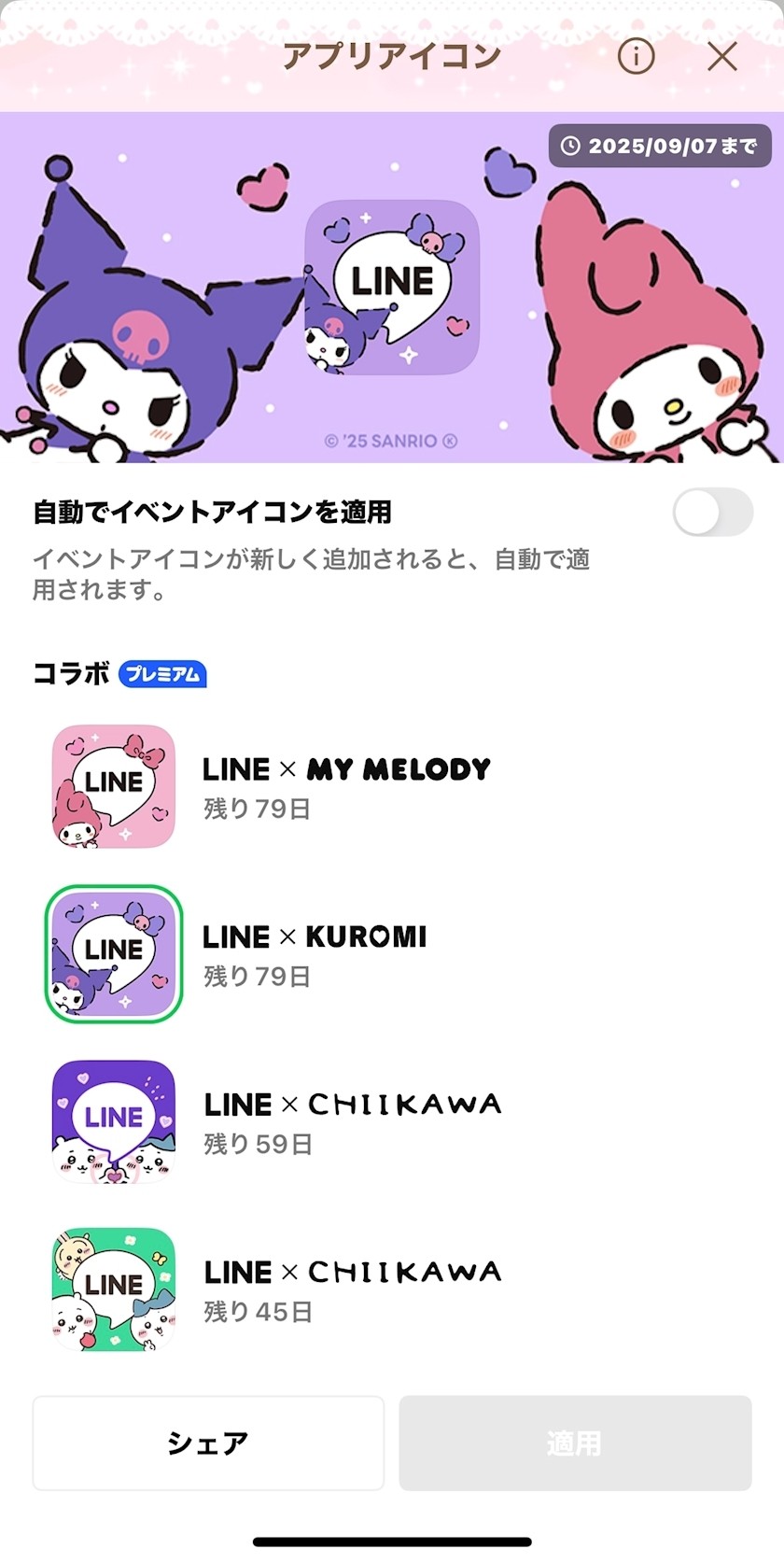Tap the シェア share button
The width and height of the screenshot is (784, 1563).
[208, 1443]
